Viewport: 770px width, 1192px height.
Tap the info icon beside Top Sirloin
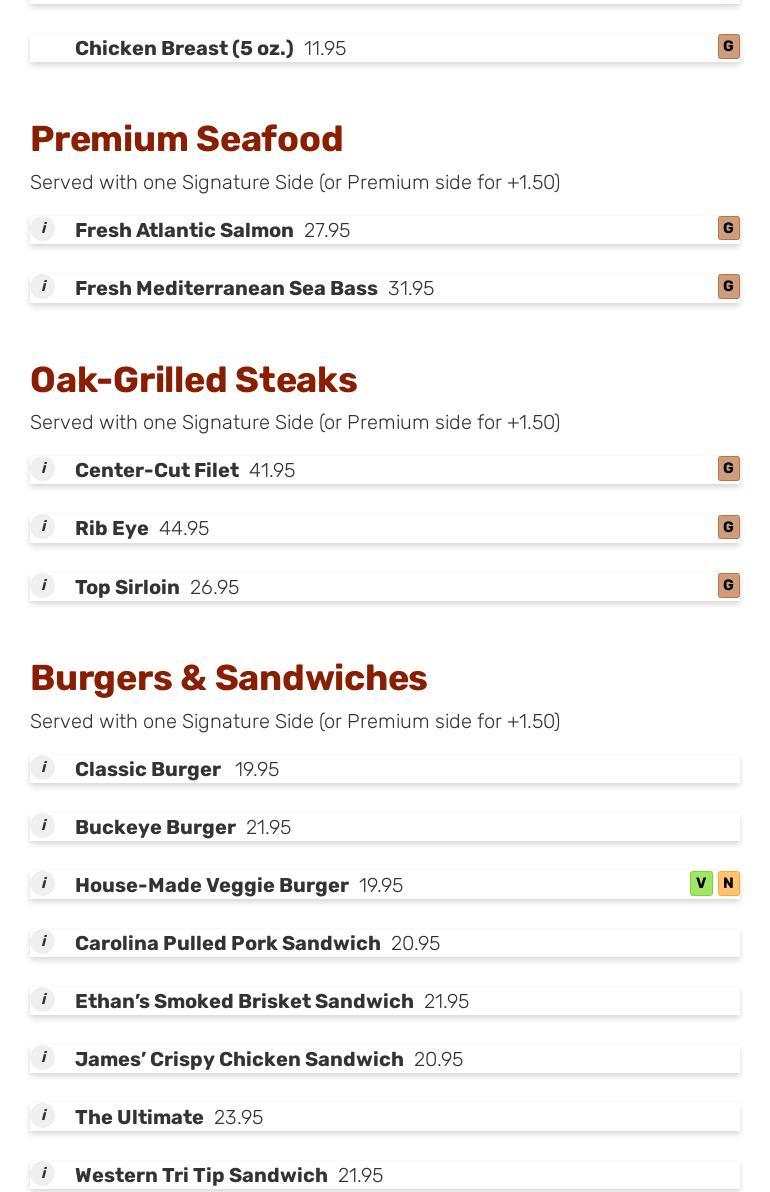click(44, 586)
